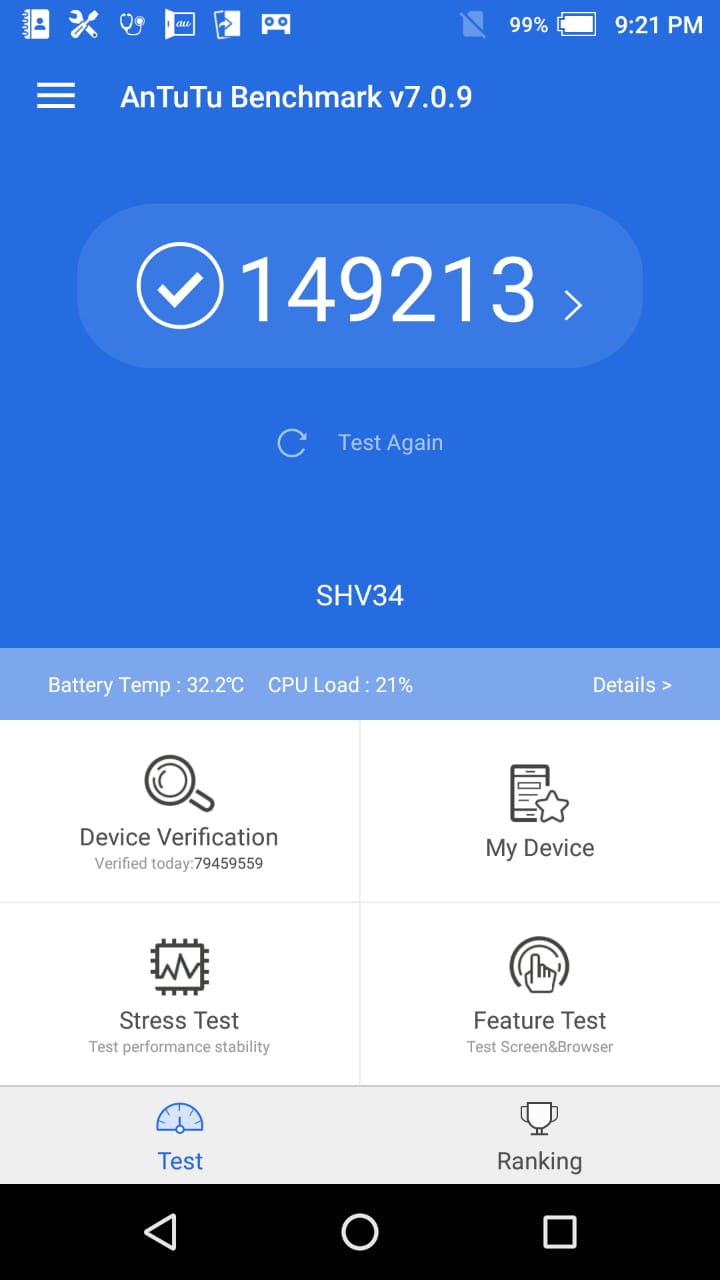Open Device Verification

[x=179, y=811]
